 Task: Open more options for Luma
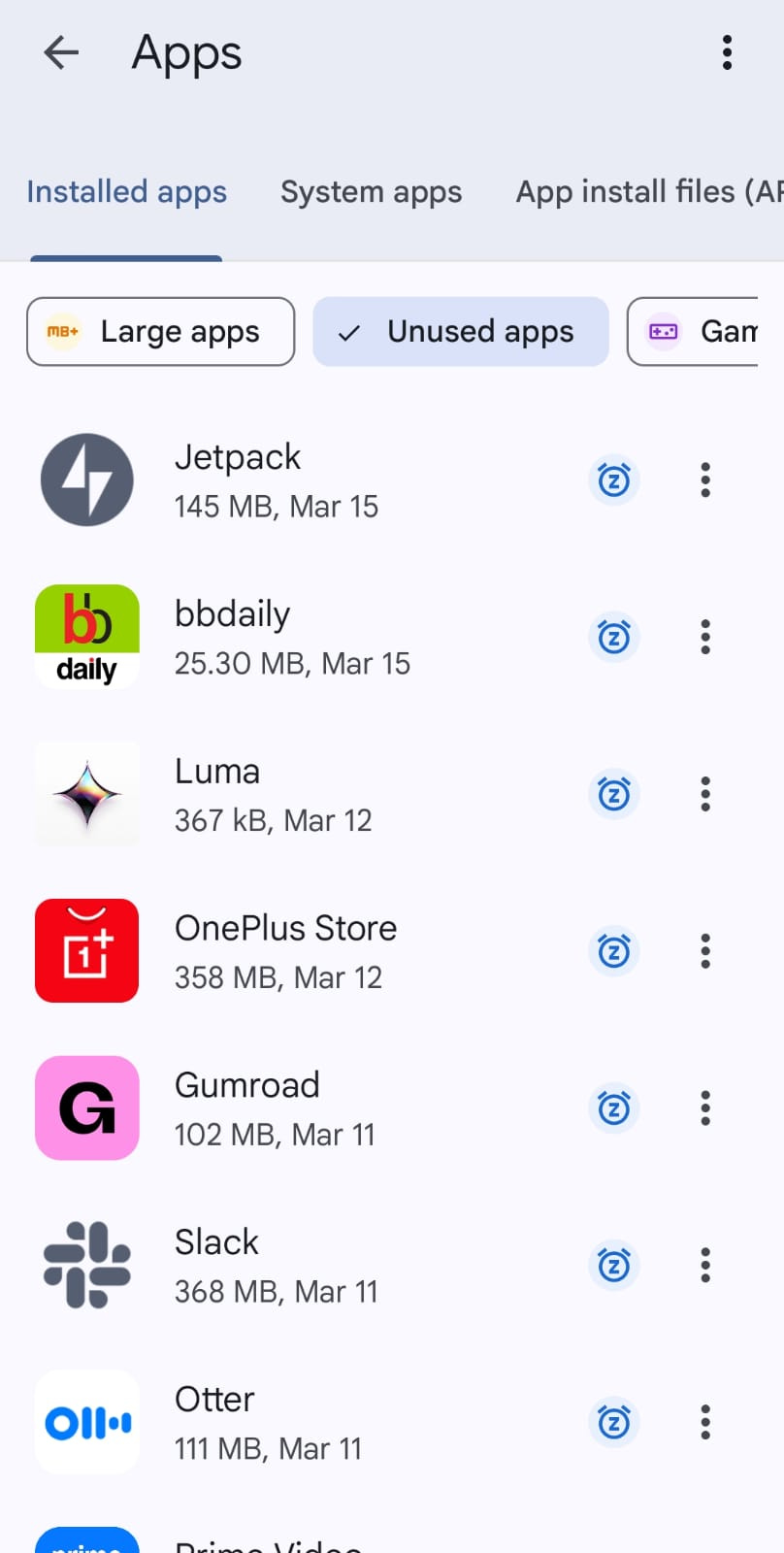click(x=705, y=794)
